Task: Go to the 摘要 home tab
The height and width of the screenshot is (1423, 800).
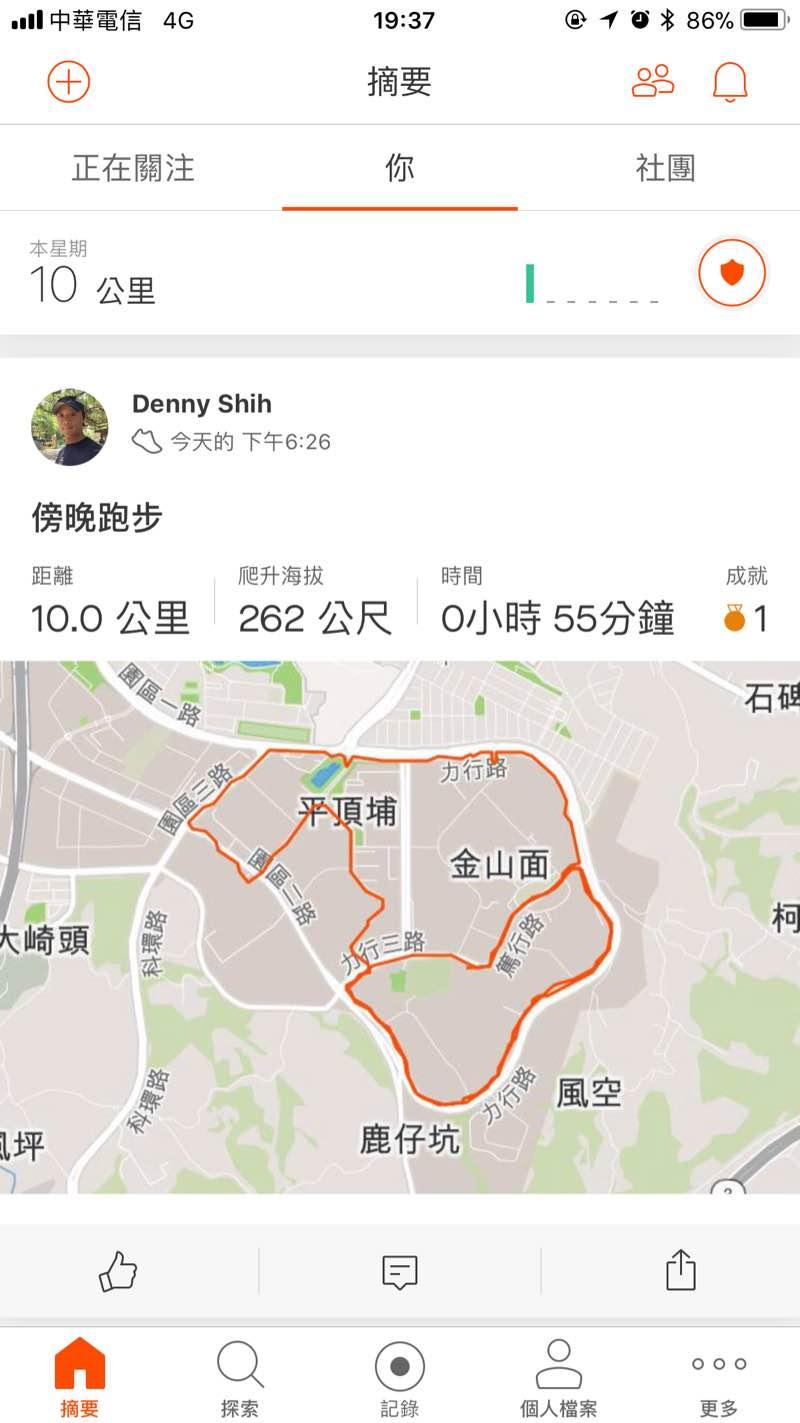Action: [x=79, y=1378]
